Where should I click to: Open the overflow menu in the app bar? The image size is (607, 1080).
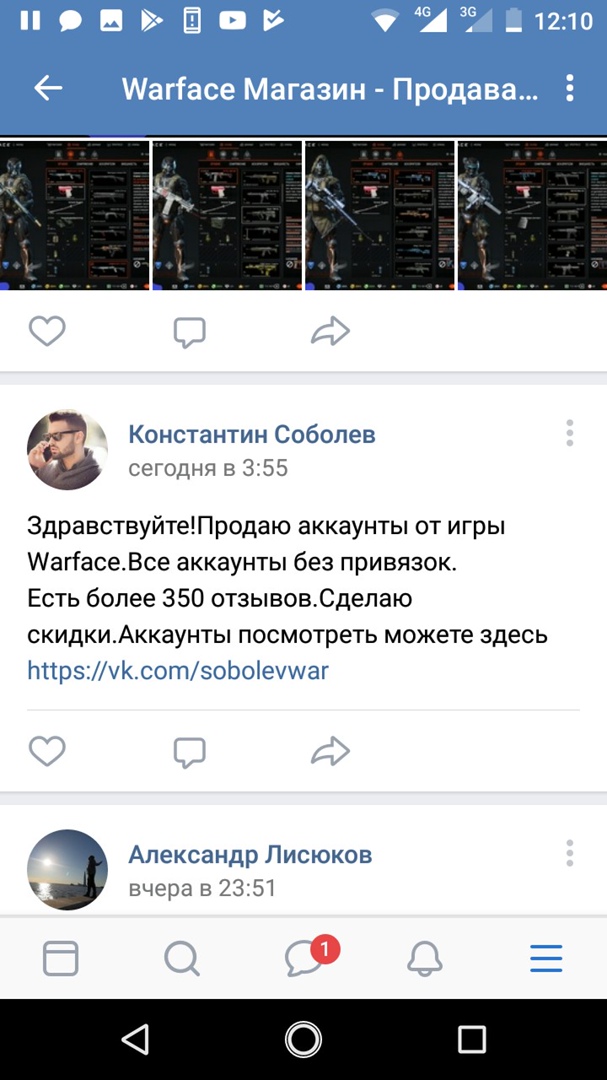(x=569, y=88)
